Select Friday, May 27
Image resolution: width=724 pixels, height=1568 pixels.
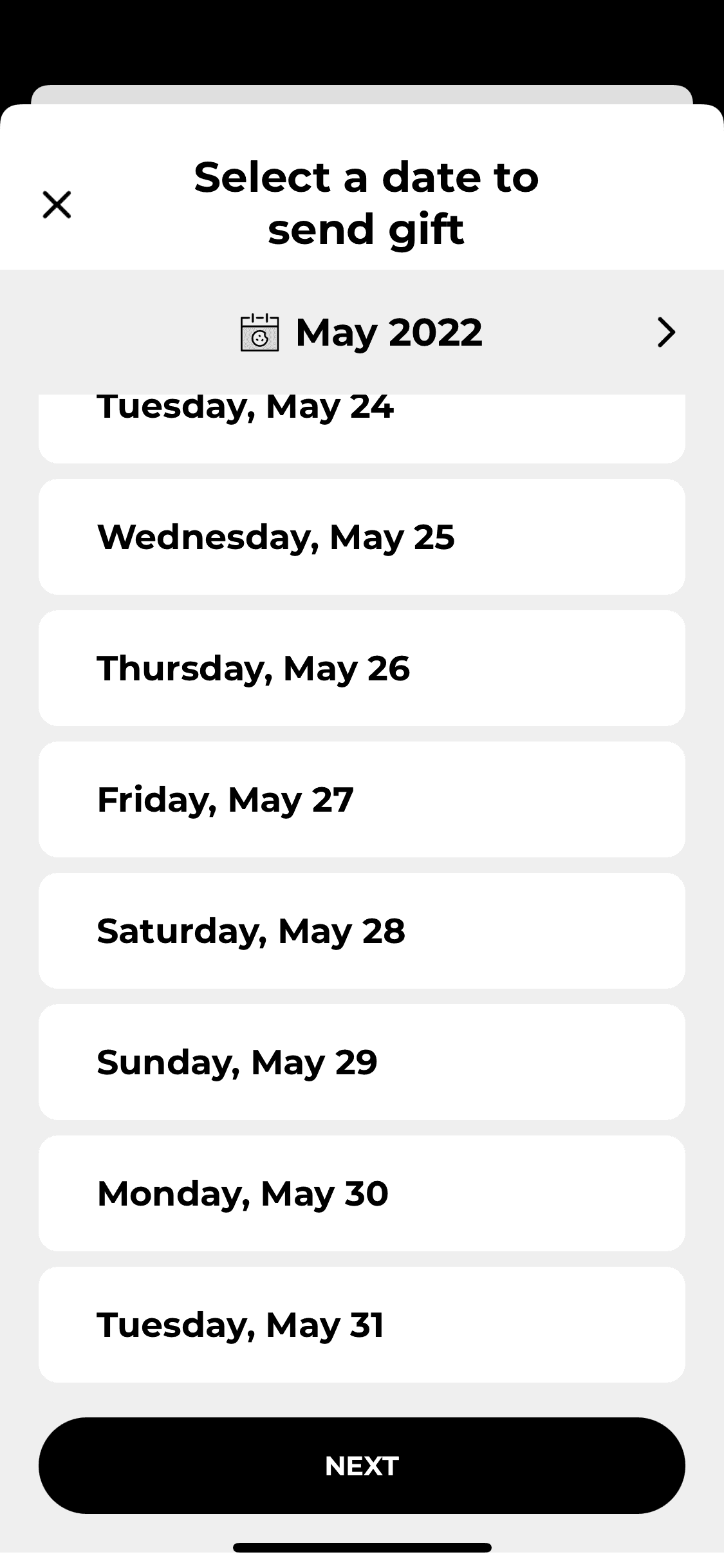pos(361,799)
